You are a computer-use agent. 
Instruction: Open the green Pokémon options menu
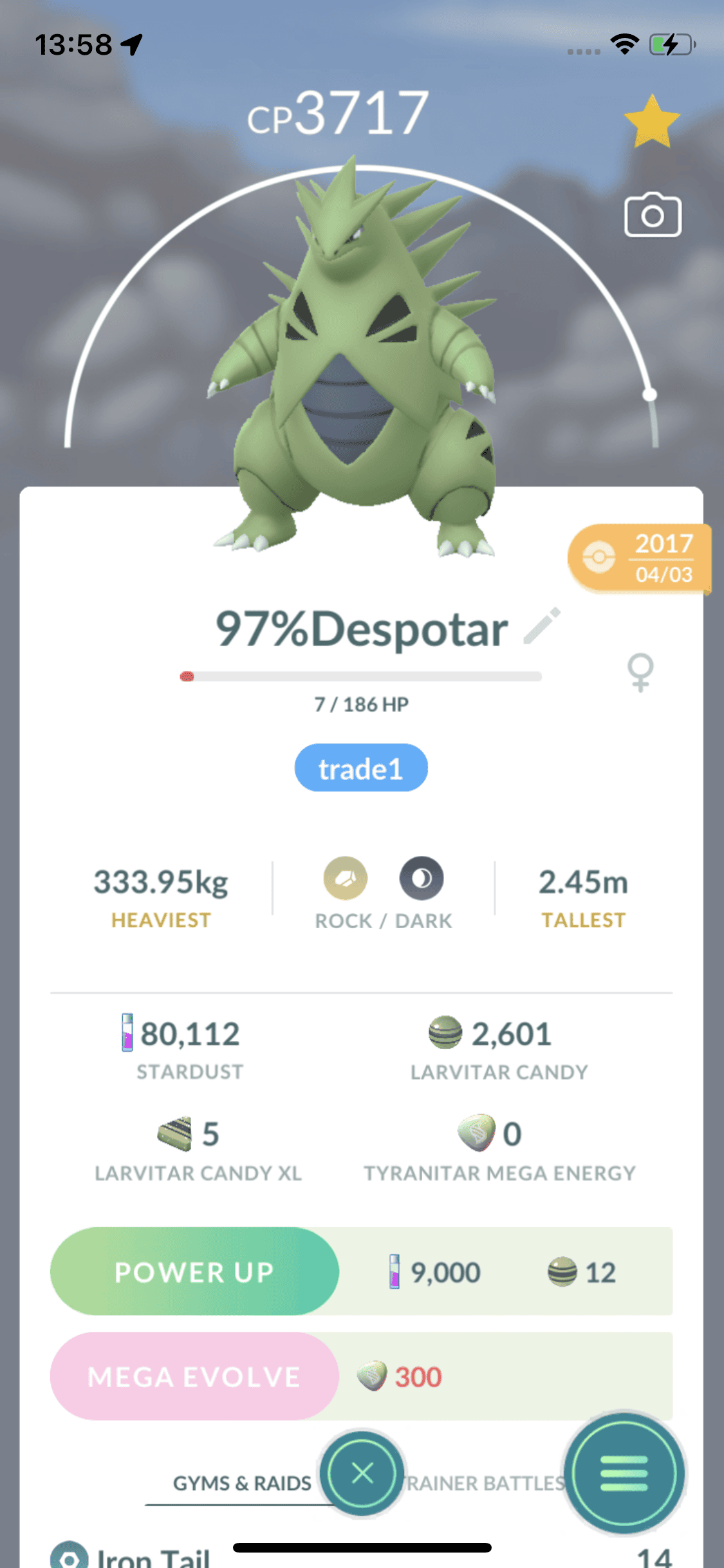(624, 1473)
